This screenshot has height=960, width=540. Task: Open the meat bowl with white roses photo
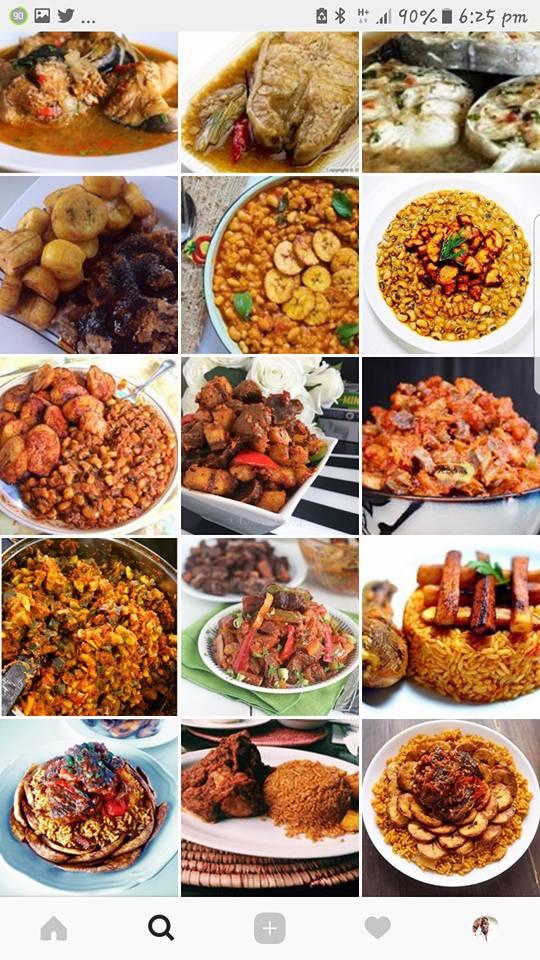(x=270, y=446)
